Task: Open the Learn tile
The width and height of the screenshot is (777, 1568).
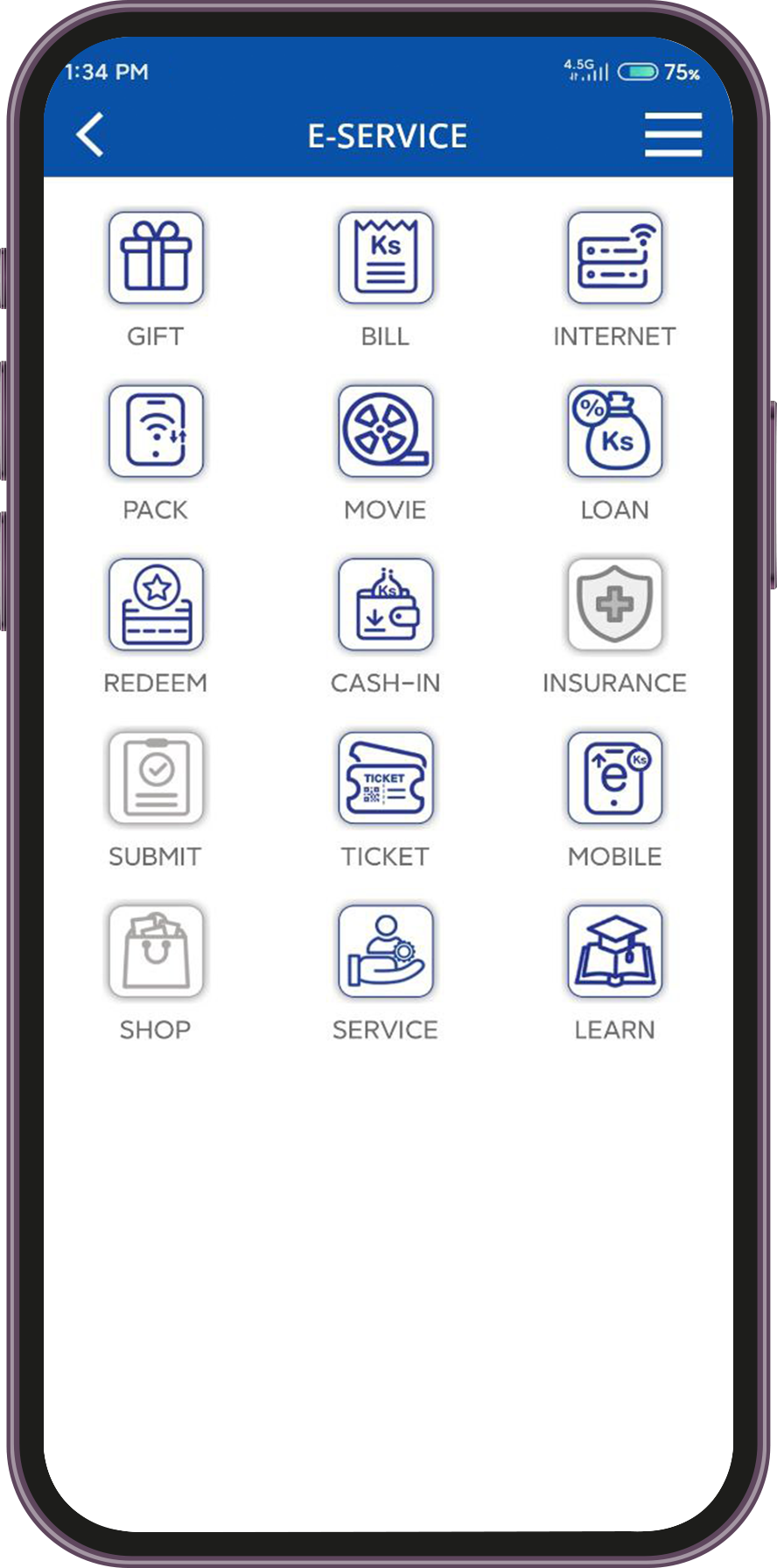Action: 614,952
